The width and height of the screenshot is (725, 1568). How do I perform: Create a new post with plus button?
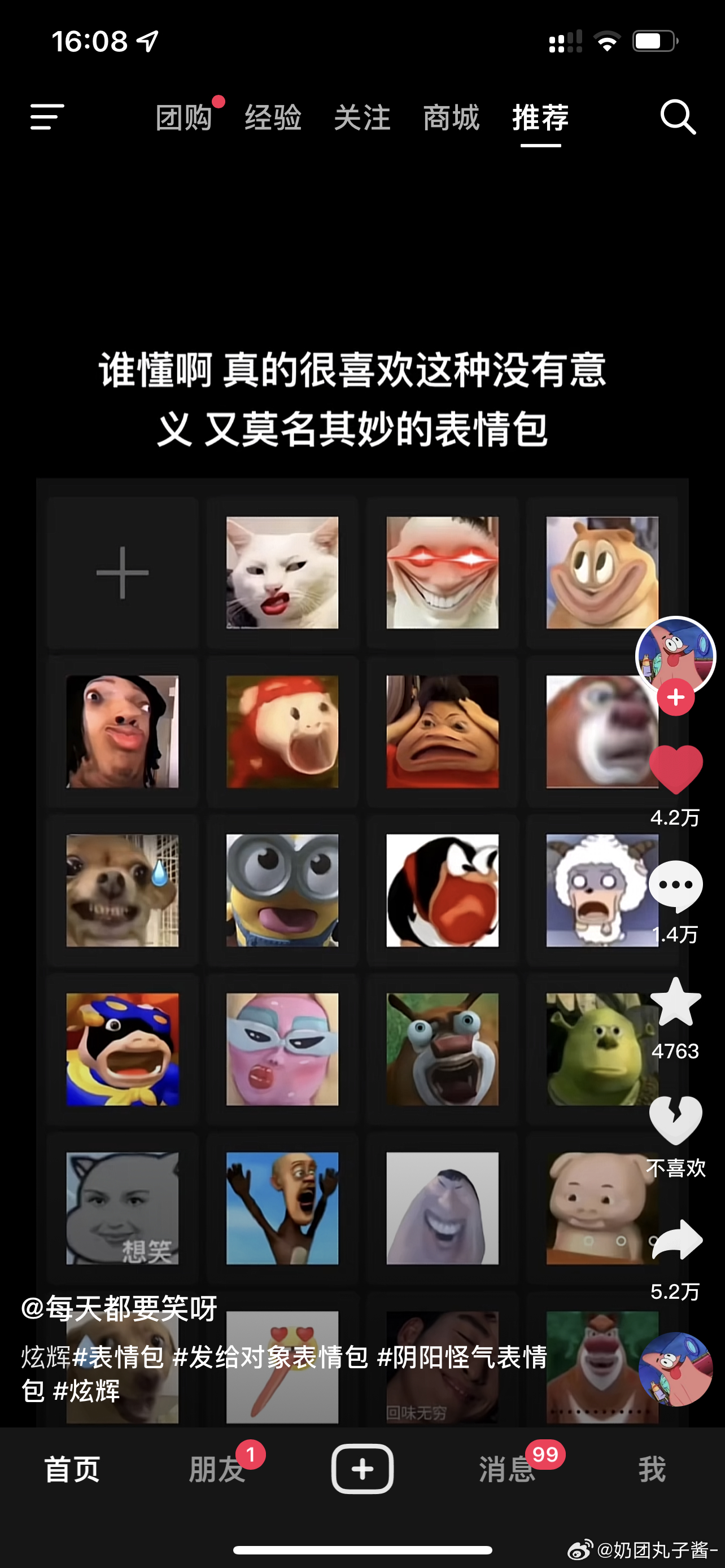pos(362,1469)
